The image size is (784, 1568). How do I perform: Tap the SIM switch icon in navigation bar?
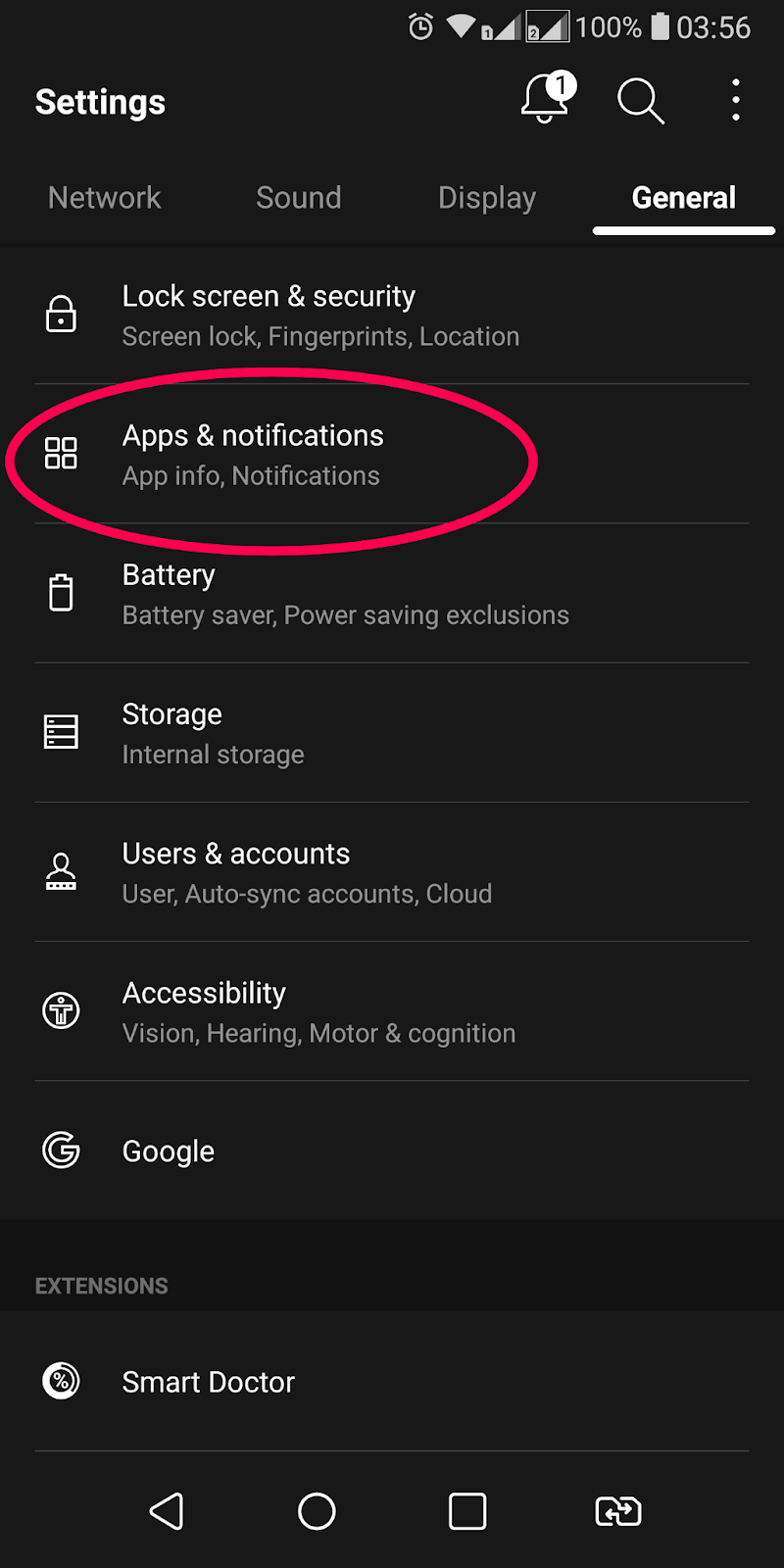point(618,1511)
